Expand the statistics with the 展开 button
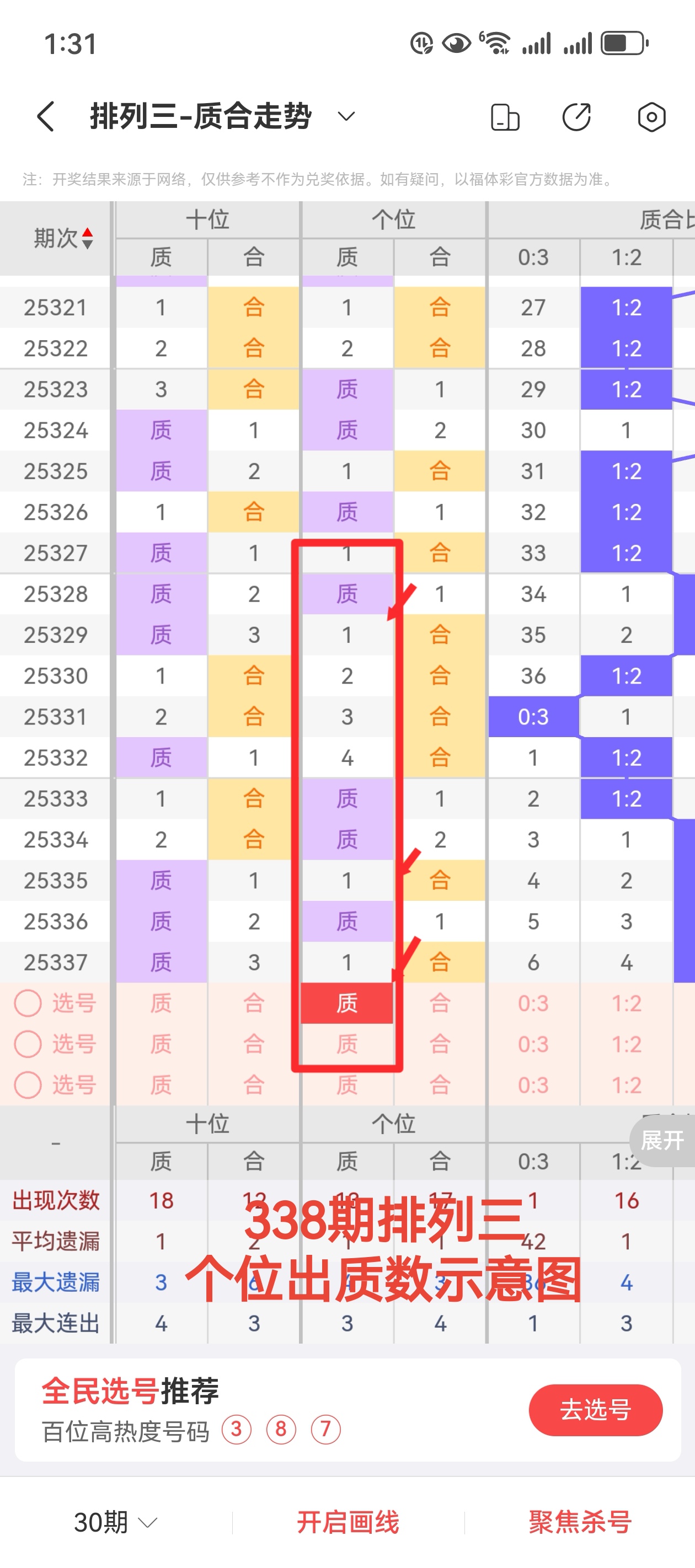 [662, 1140]
